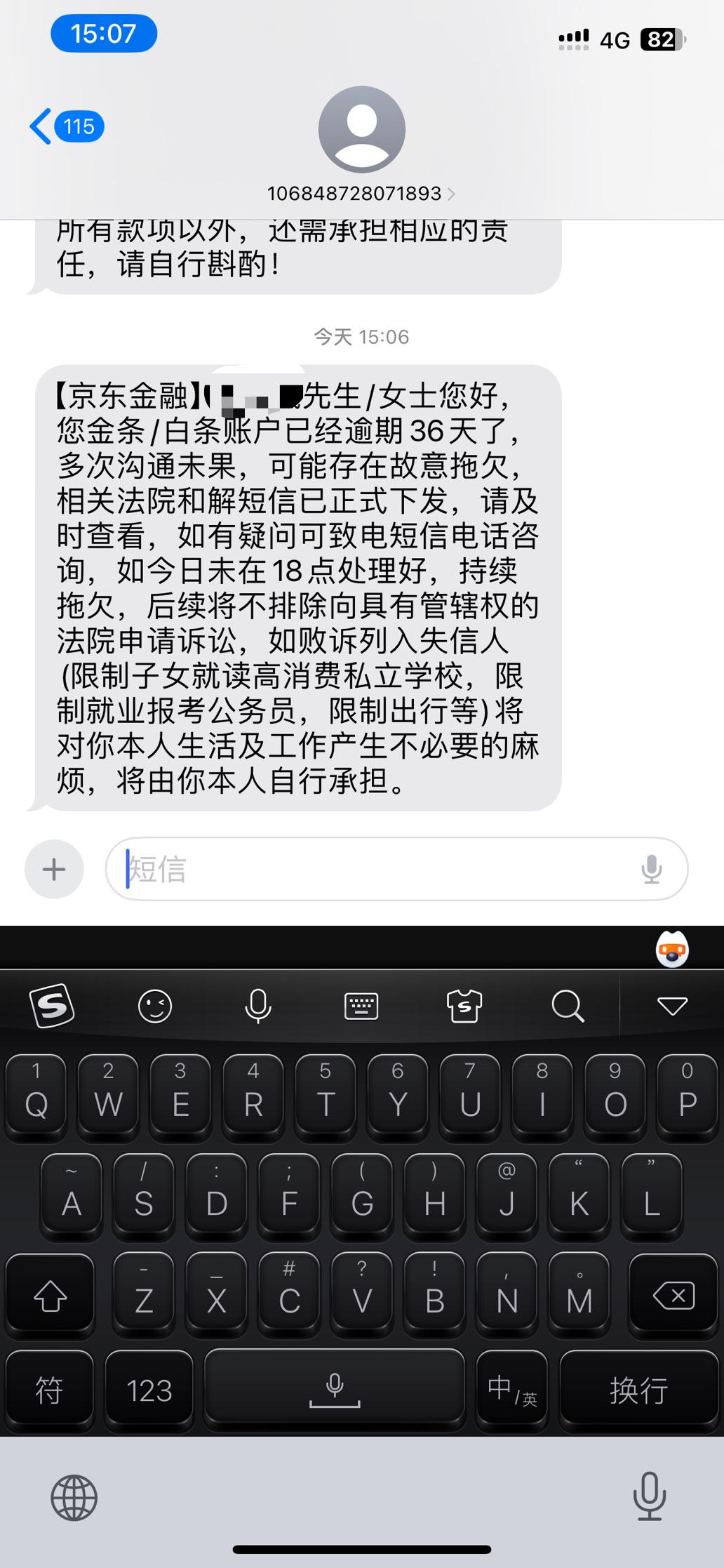The image size is (724, 1568).
Task: Tap the 换行 return key
Action: 638,1390
